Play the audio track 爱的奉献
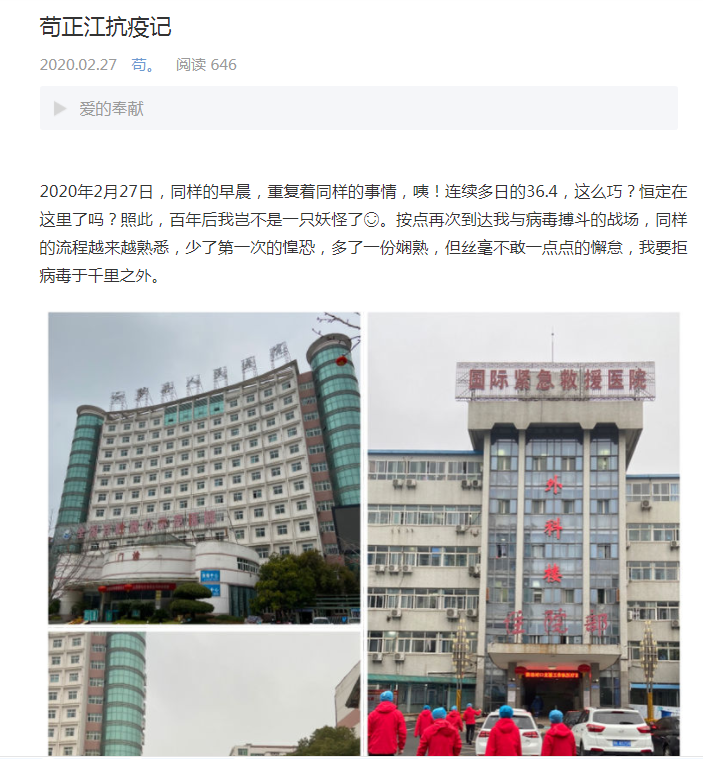The width and height of the screenshot is (703, 759). 60,108
